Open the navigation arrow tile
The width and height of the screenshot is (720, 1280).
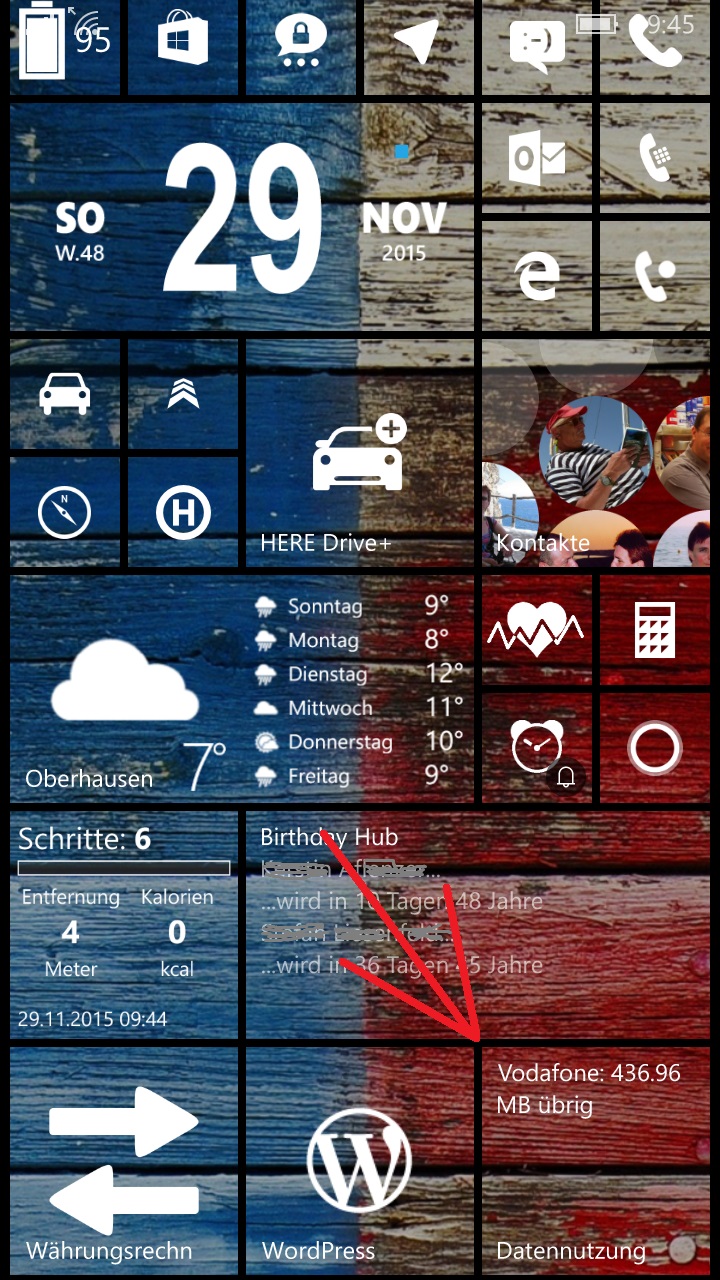pos(419,47)
